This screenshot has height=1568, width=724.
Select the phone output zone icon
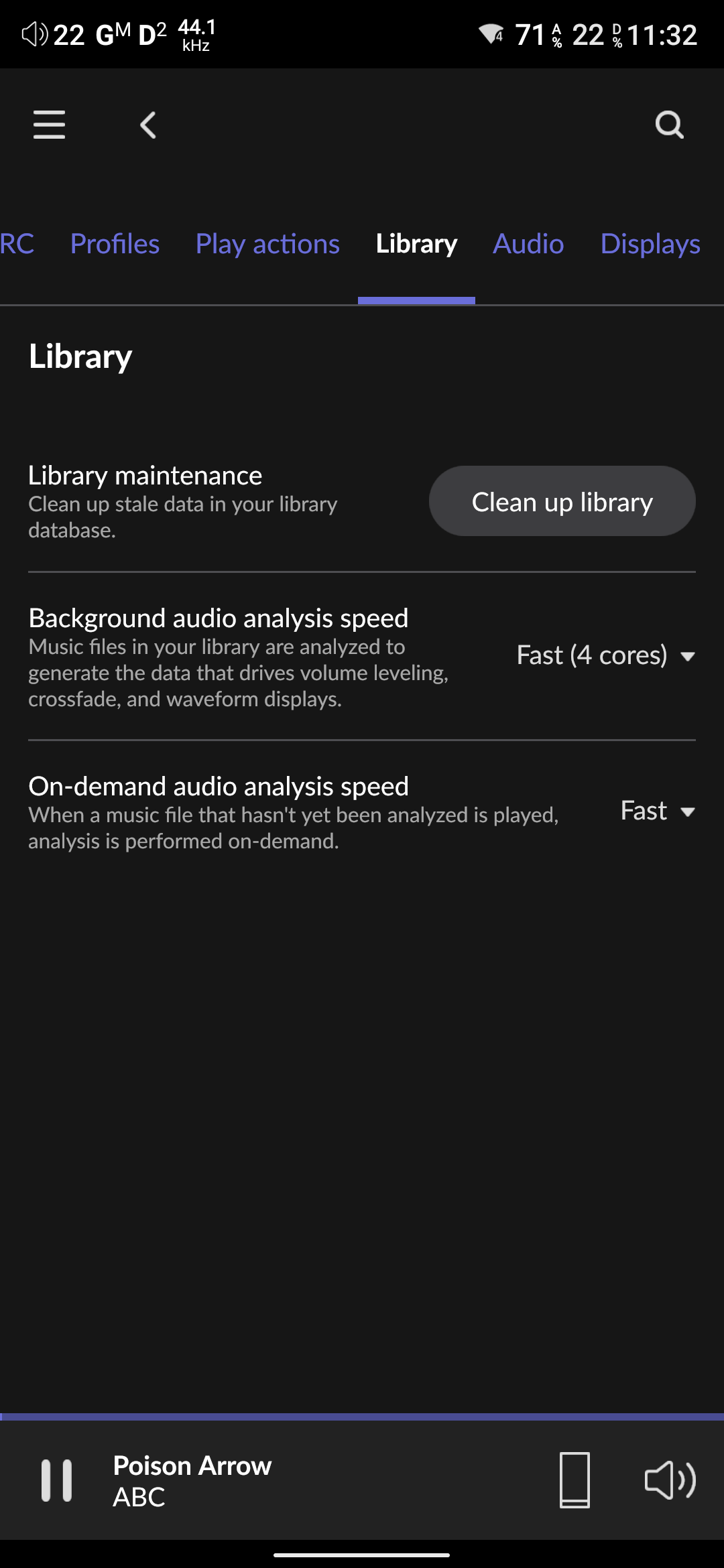pos(575,1480)
